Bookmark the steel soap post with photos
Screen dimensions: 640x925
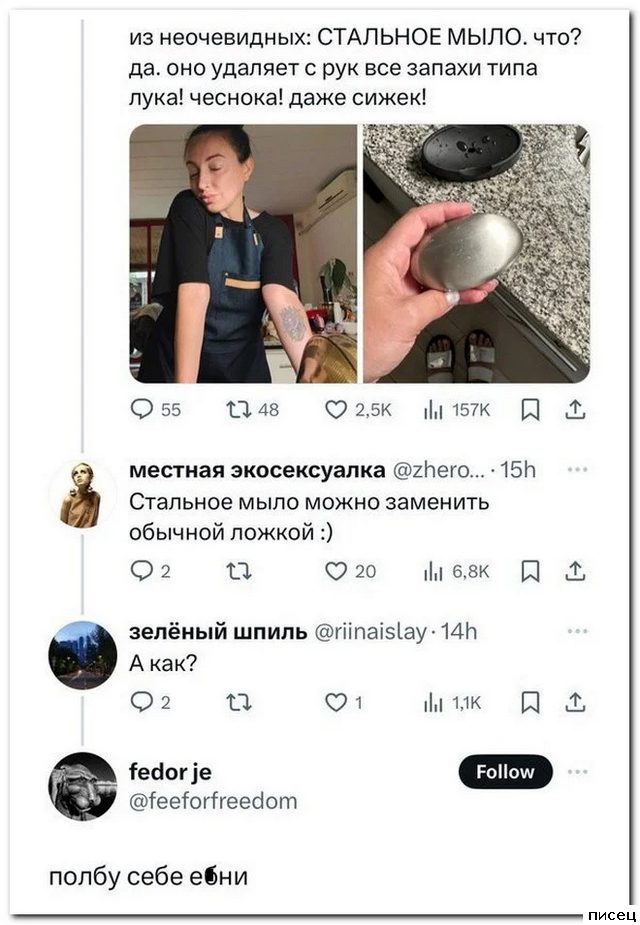pos(532,410)
